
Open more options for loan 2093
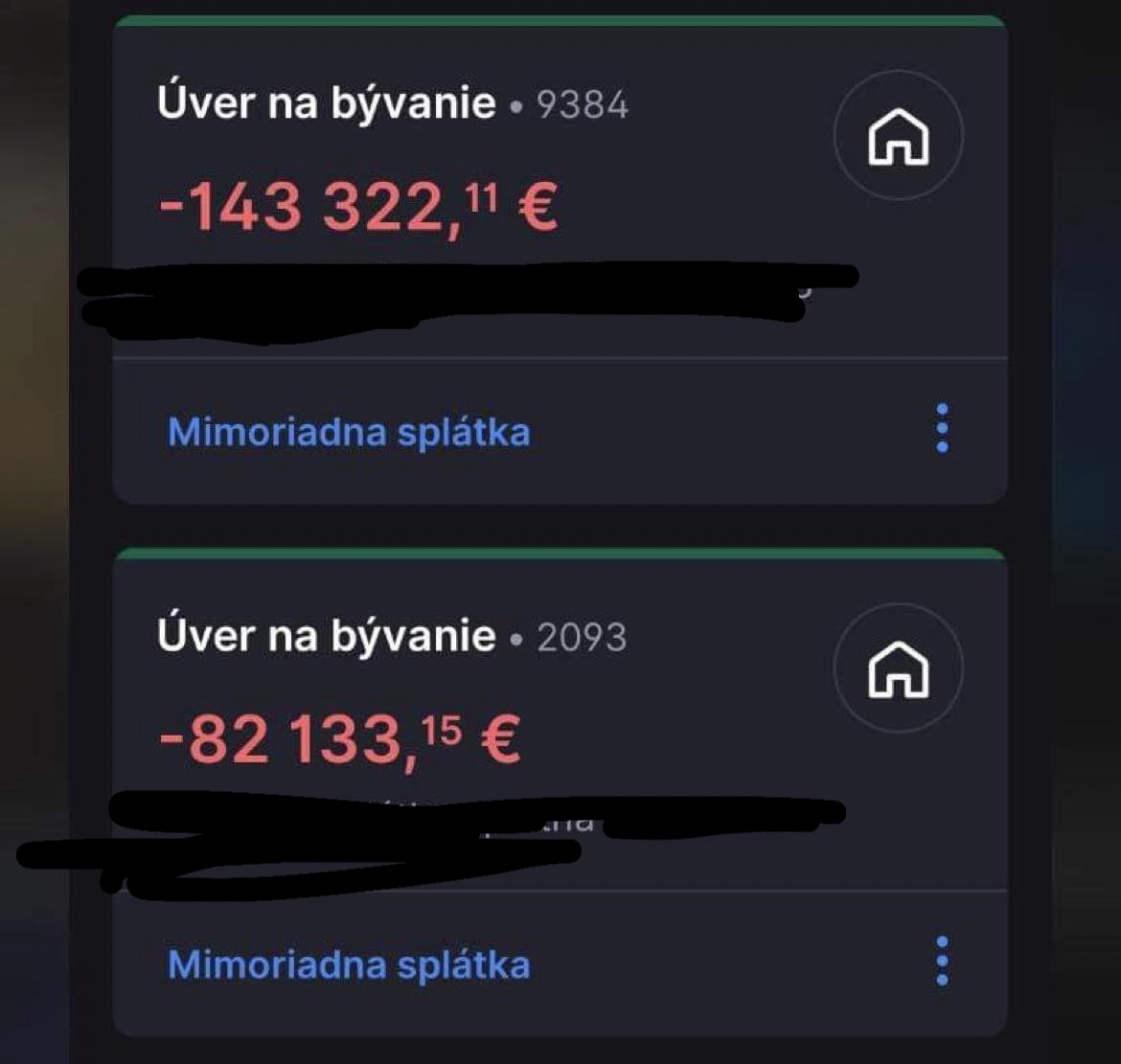tap(942, 961)
